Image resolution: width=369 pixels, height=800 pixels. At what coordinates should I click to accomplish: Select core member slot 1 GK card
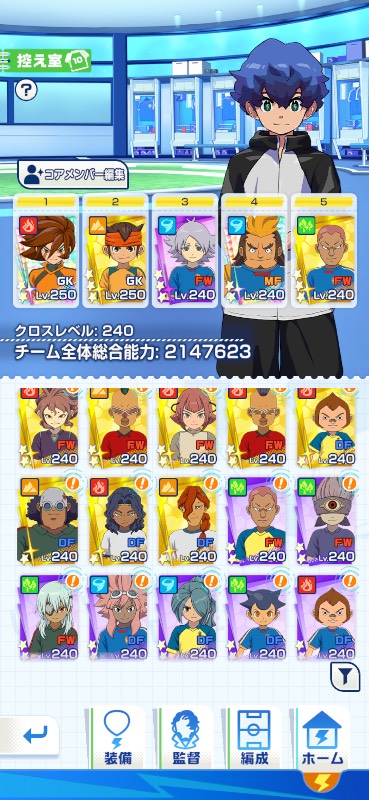(x=46, y=251)
